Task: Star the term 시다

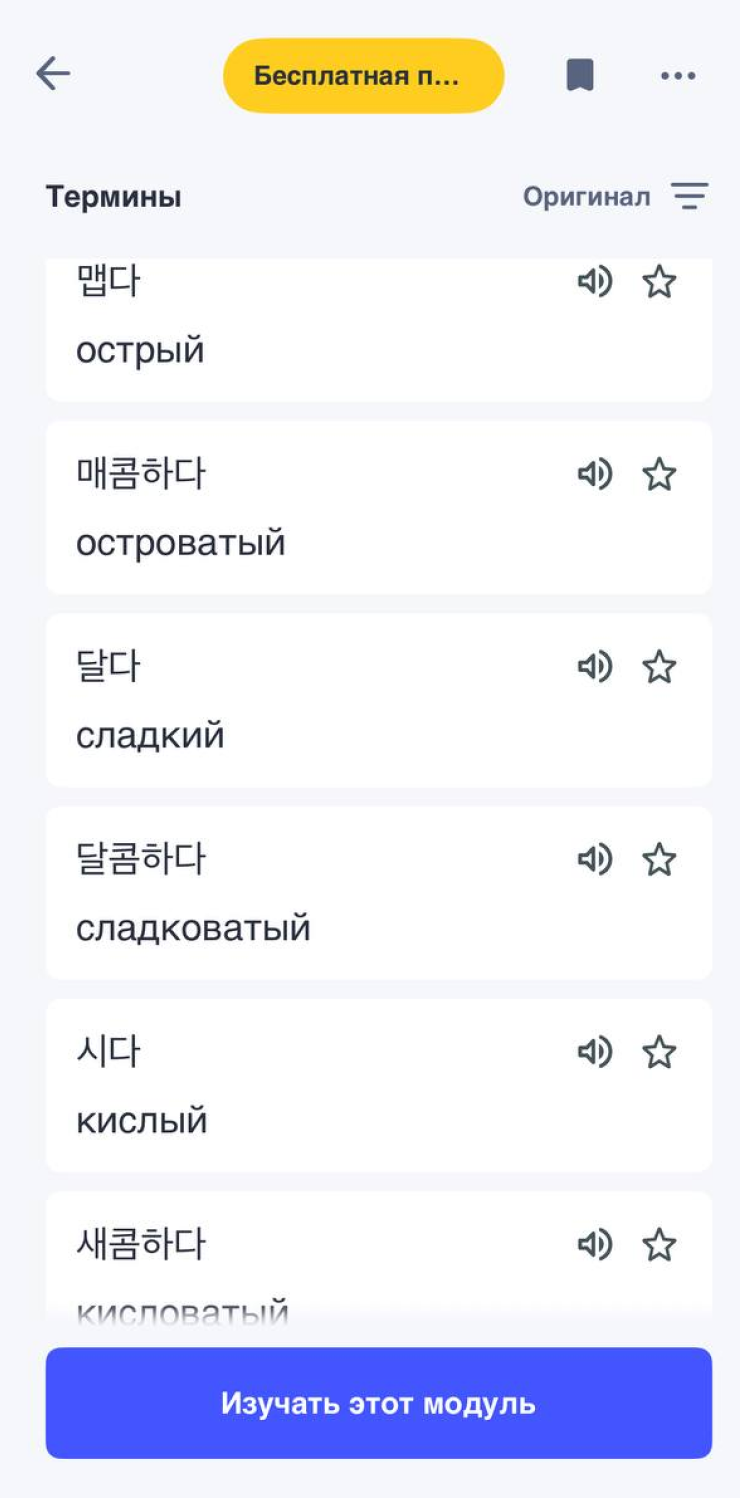Action: (x=659, y=1052)
